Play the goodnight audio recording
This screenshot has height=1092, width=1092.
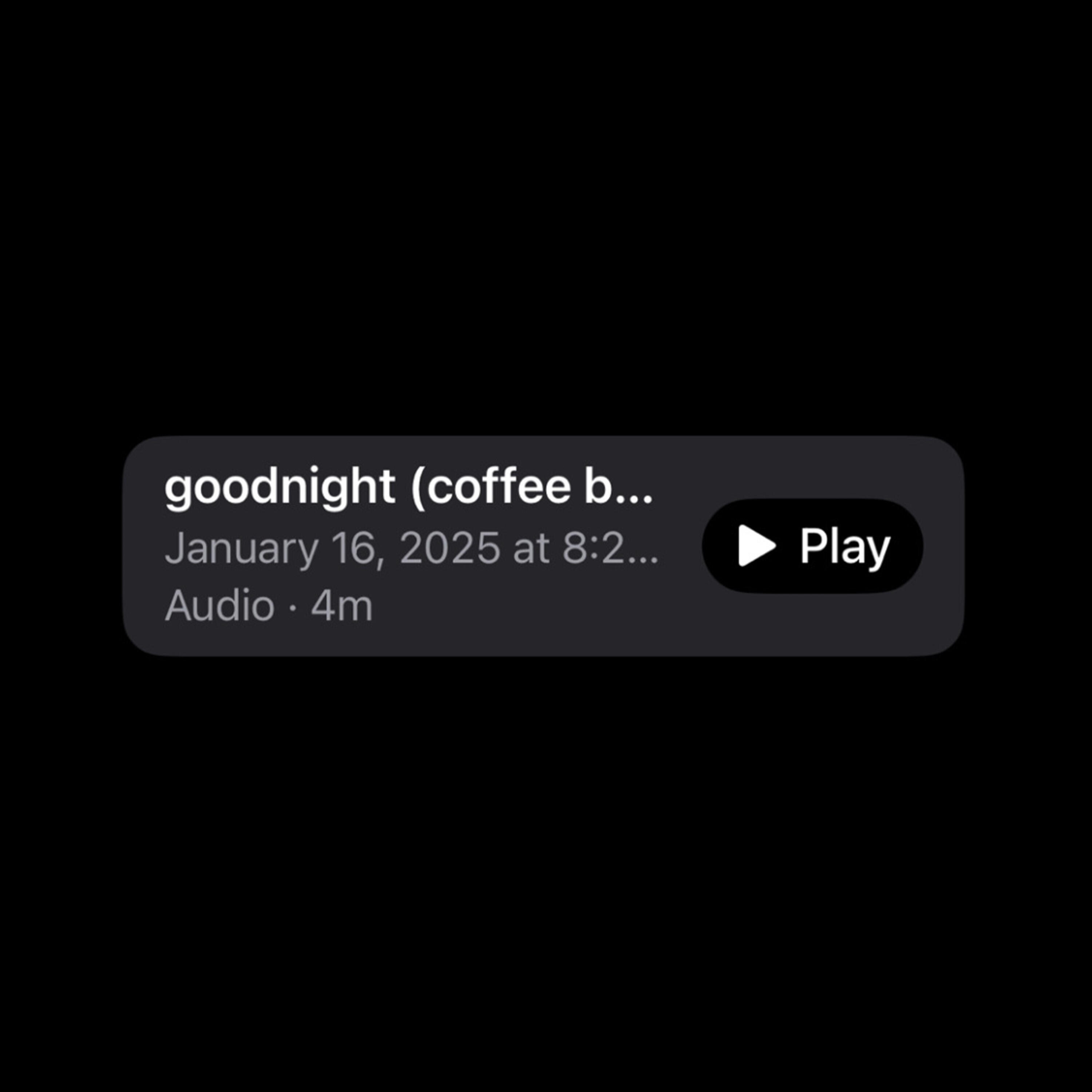(812, 546)
